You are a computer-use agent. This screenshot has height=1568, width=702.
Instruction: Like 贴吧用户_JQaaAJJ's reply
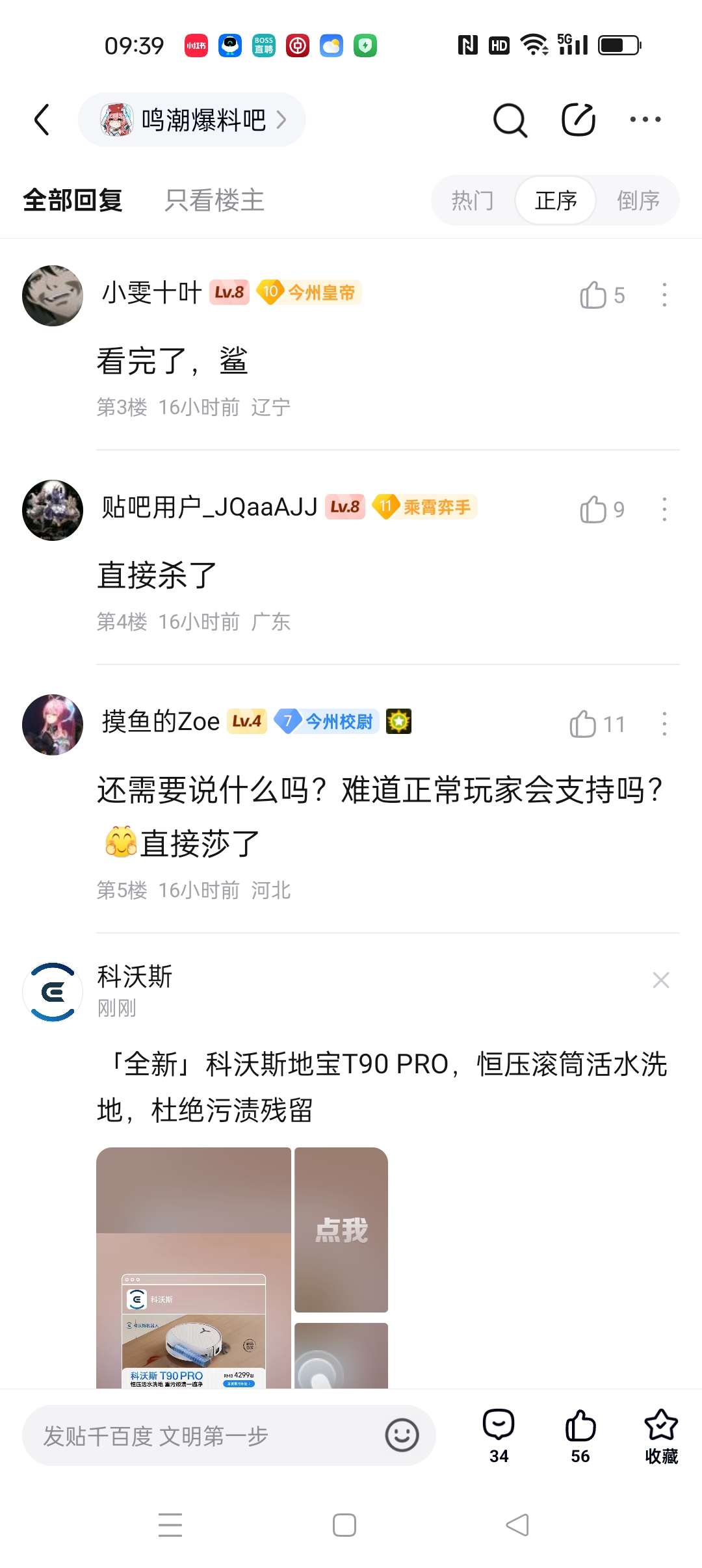(593, 510)
